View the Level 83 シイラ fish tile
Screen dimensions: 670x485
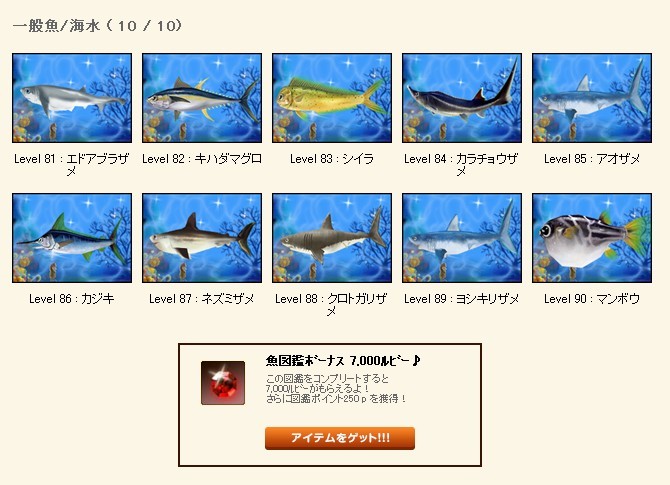coord(331,98)
